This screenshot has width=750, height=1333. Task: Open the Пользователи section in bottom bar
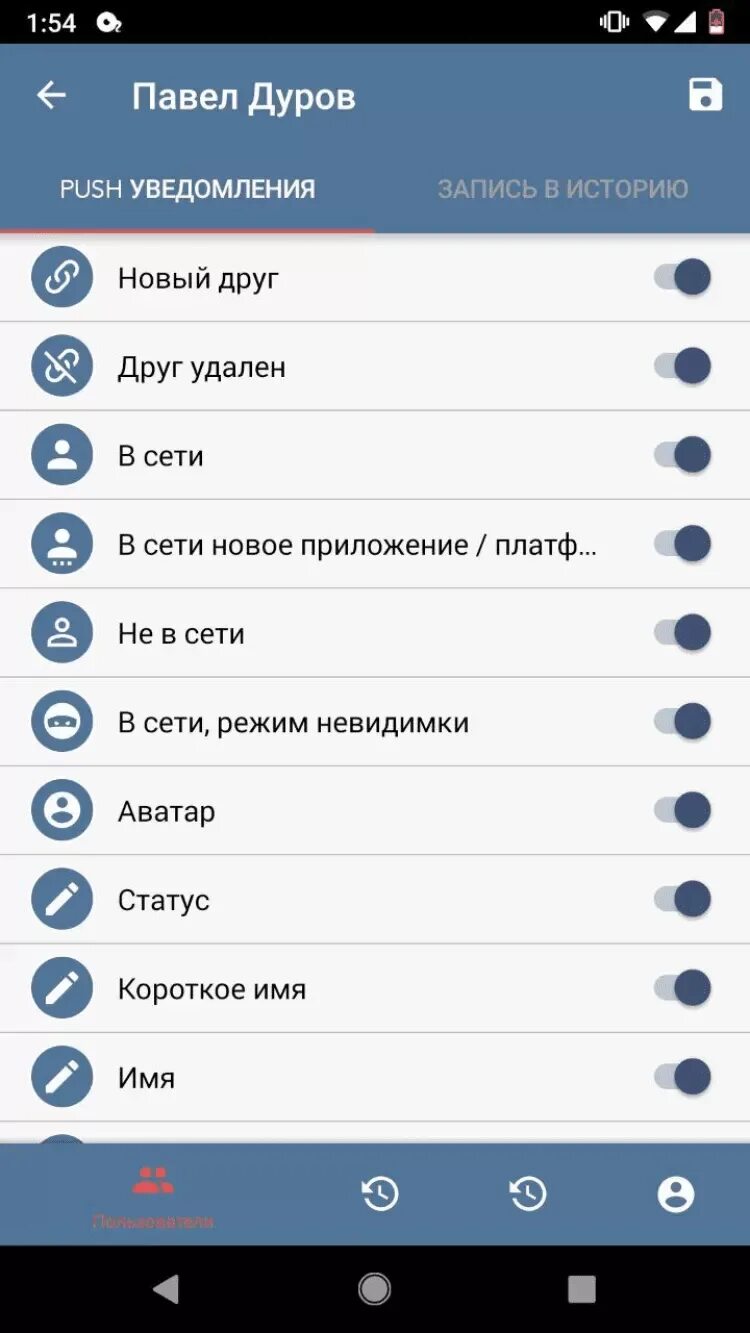pos(151,1192)
